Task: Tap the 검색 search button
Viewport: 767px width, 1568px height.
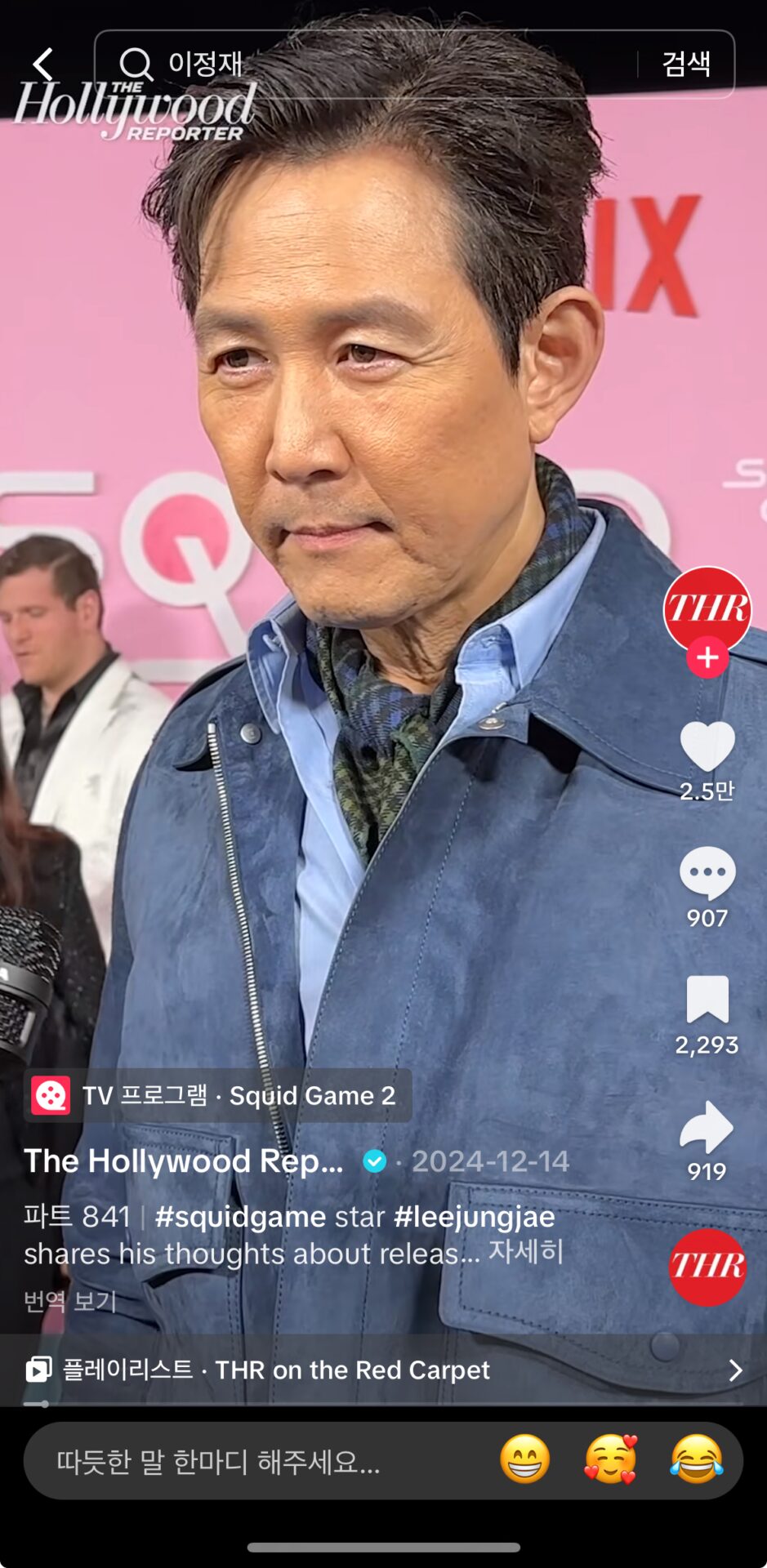Action: pos(685,64)
